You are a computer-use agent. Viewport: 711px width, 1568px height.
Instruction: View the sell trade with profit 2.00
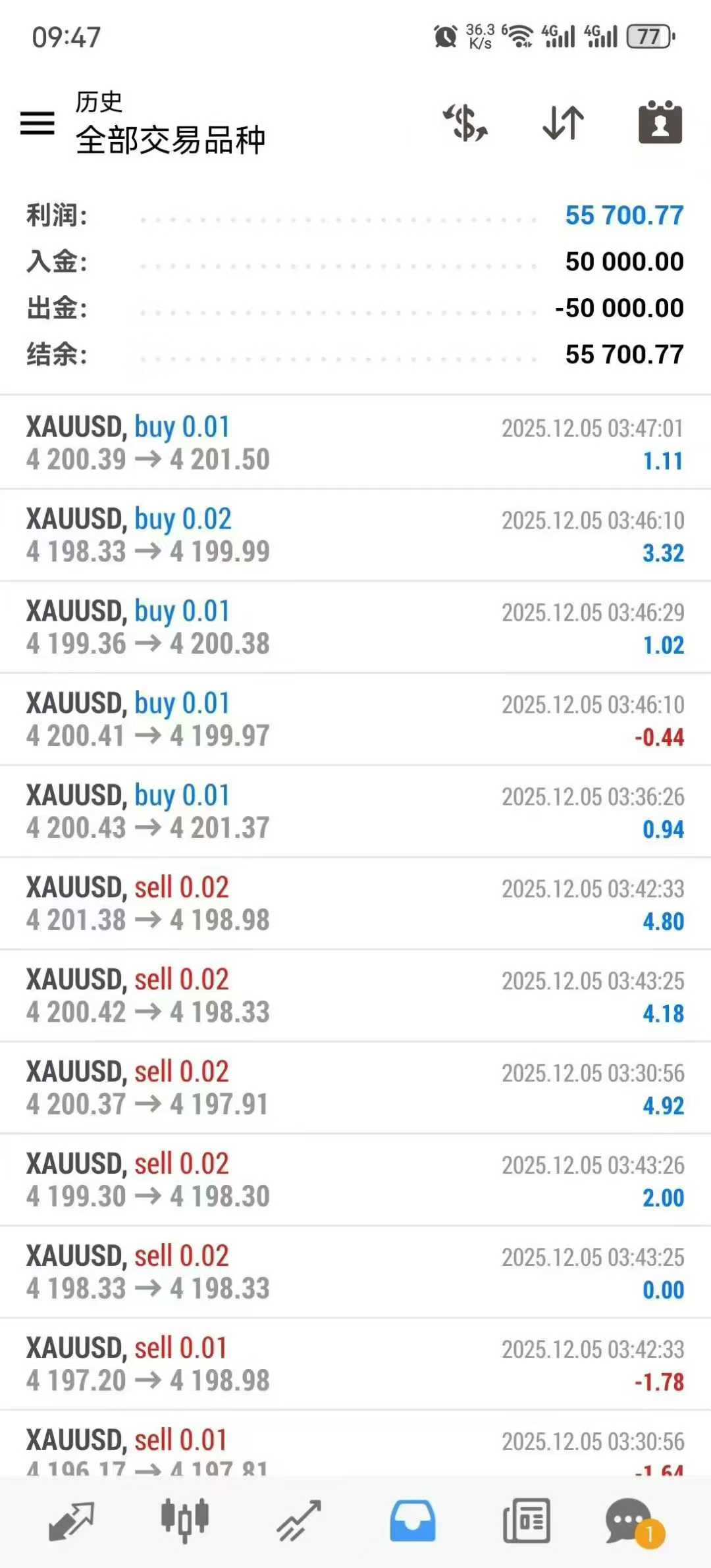tap(355, 1180)
